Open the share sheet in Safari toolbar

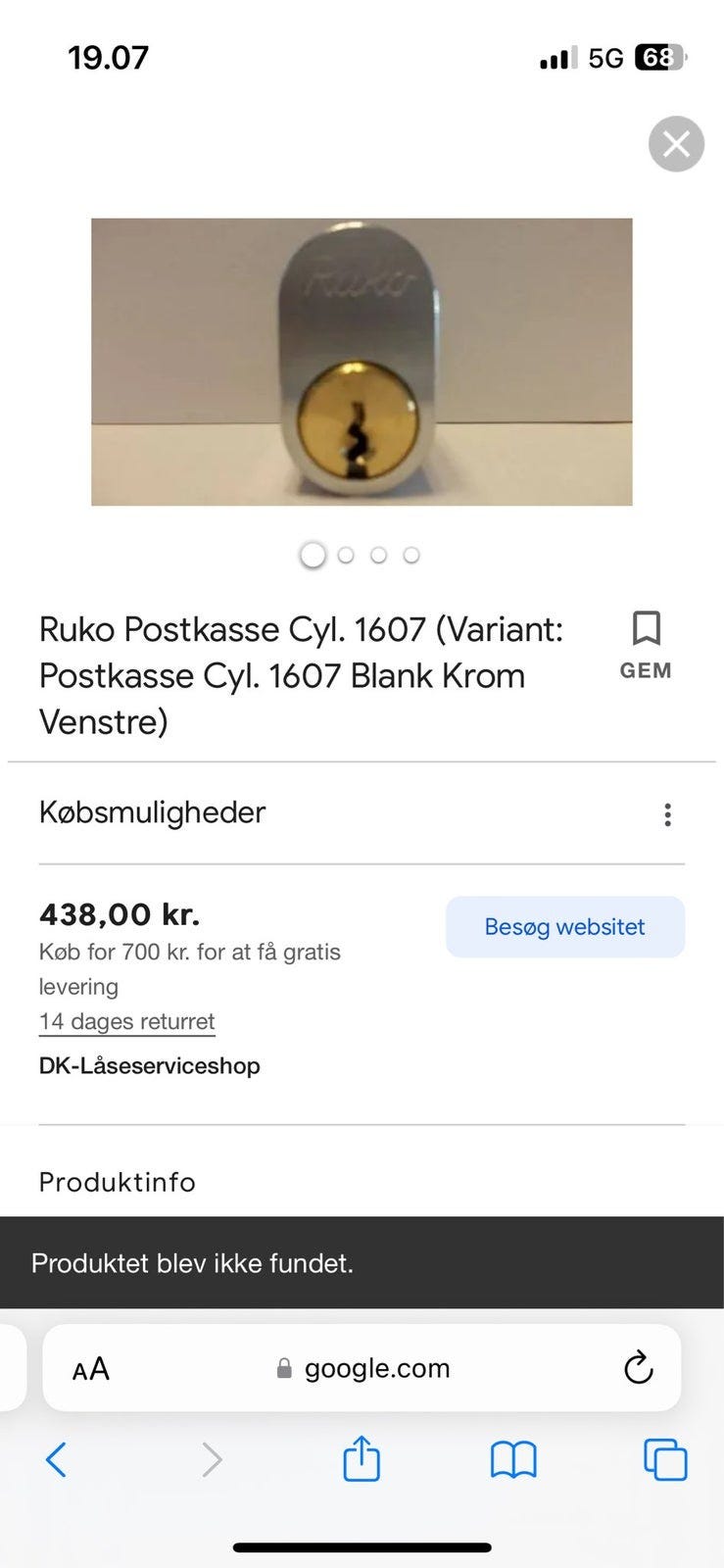[x=361, y=1459]
